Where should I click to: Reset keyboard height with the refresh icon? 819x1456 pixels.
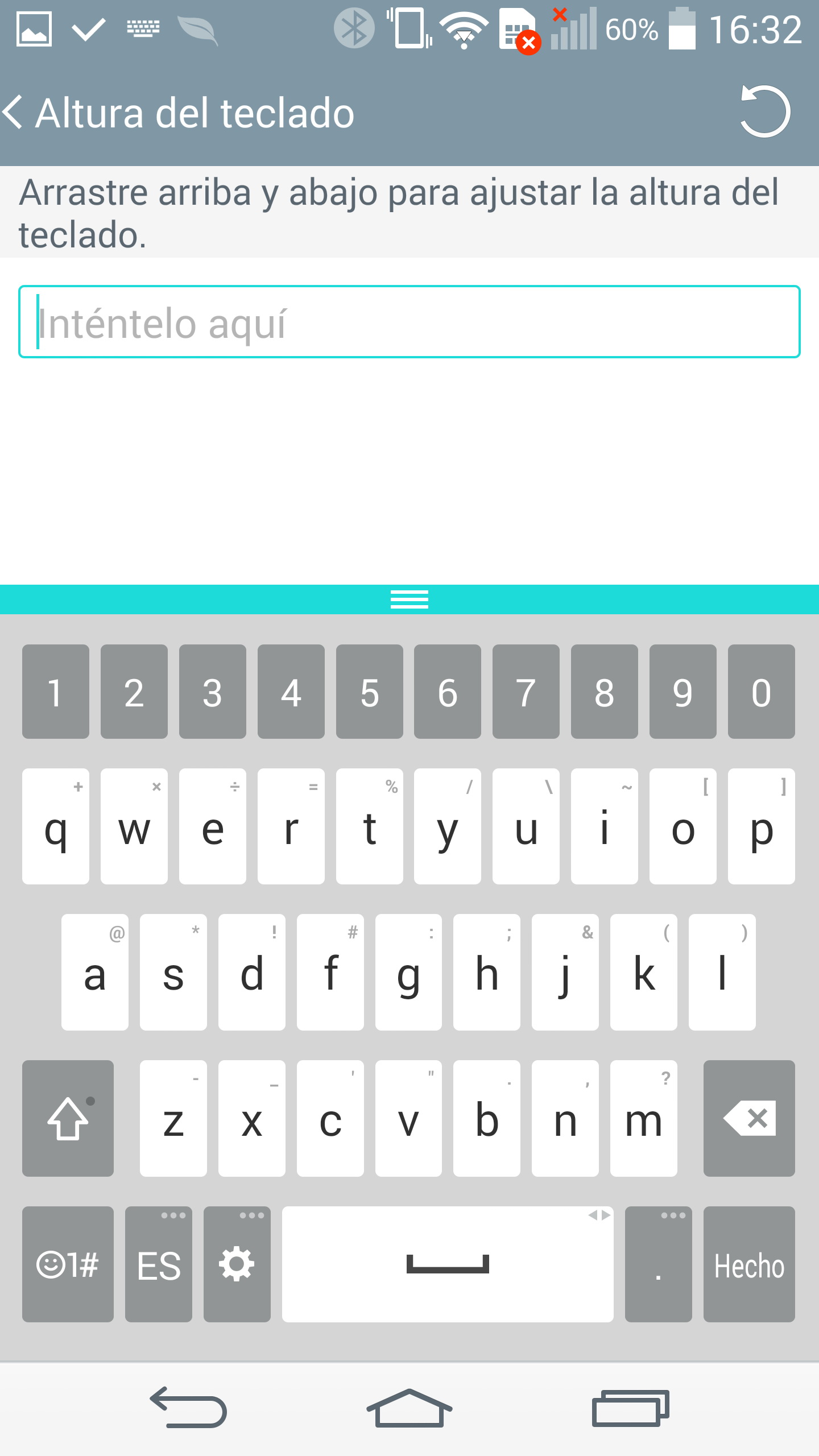765,111
